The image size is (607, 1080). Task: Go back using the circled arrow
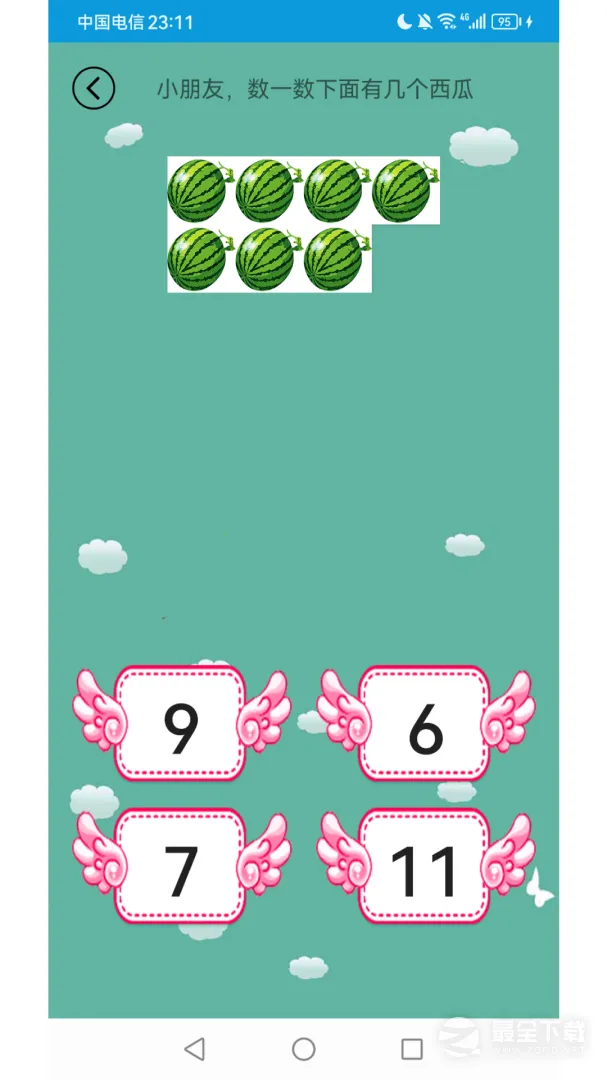click(x=94, y=89)
